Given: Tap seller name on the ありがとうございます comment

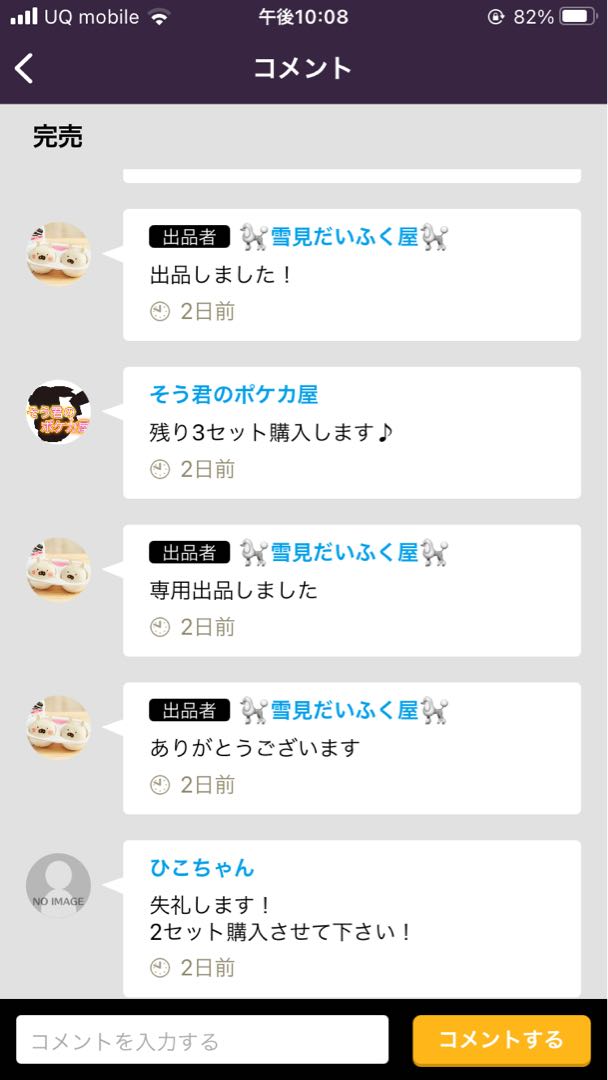Looking at the screenshot, I should 344,711.
